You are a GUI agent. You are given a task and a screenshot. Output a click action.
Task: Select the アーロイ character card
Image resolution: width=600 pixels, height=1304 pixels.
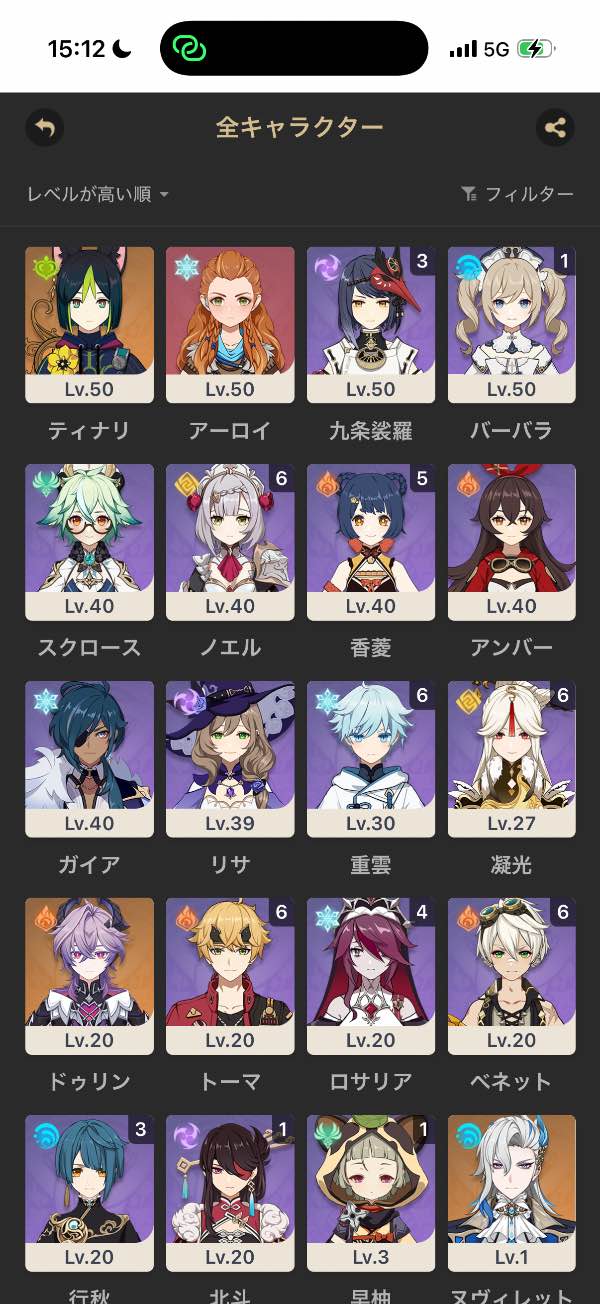(230, 324)
